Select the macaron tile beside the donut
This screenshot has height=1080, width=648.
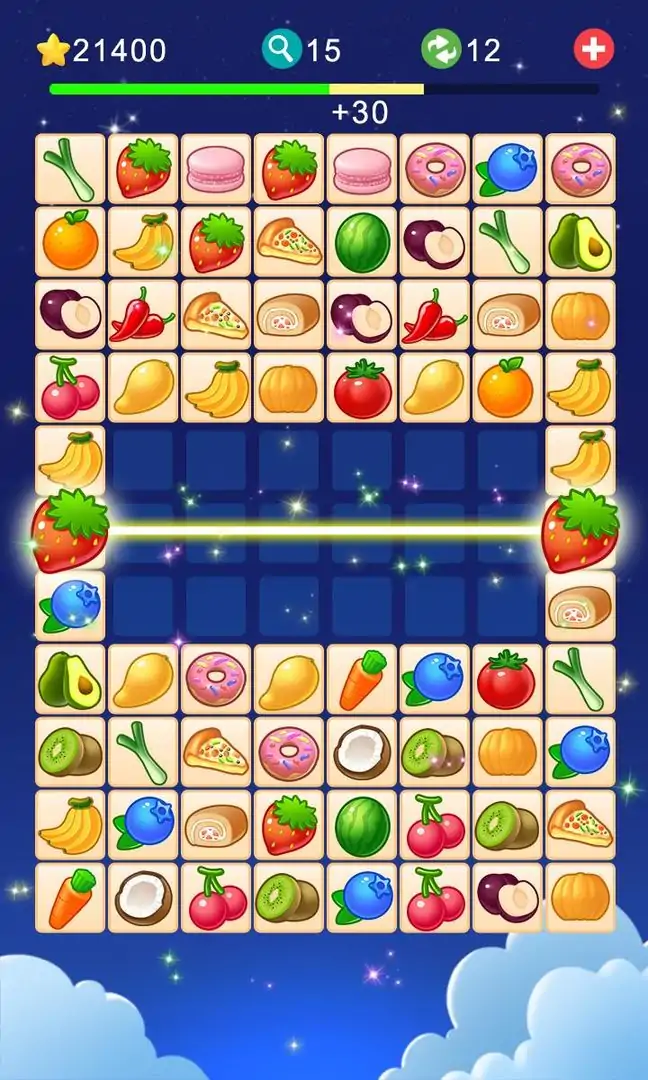[x=362, y=169]
